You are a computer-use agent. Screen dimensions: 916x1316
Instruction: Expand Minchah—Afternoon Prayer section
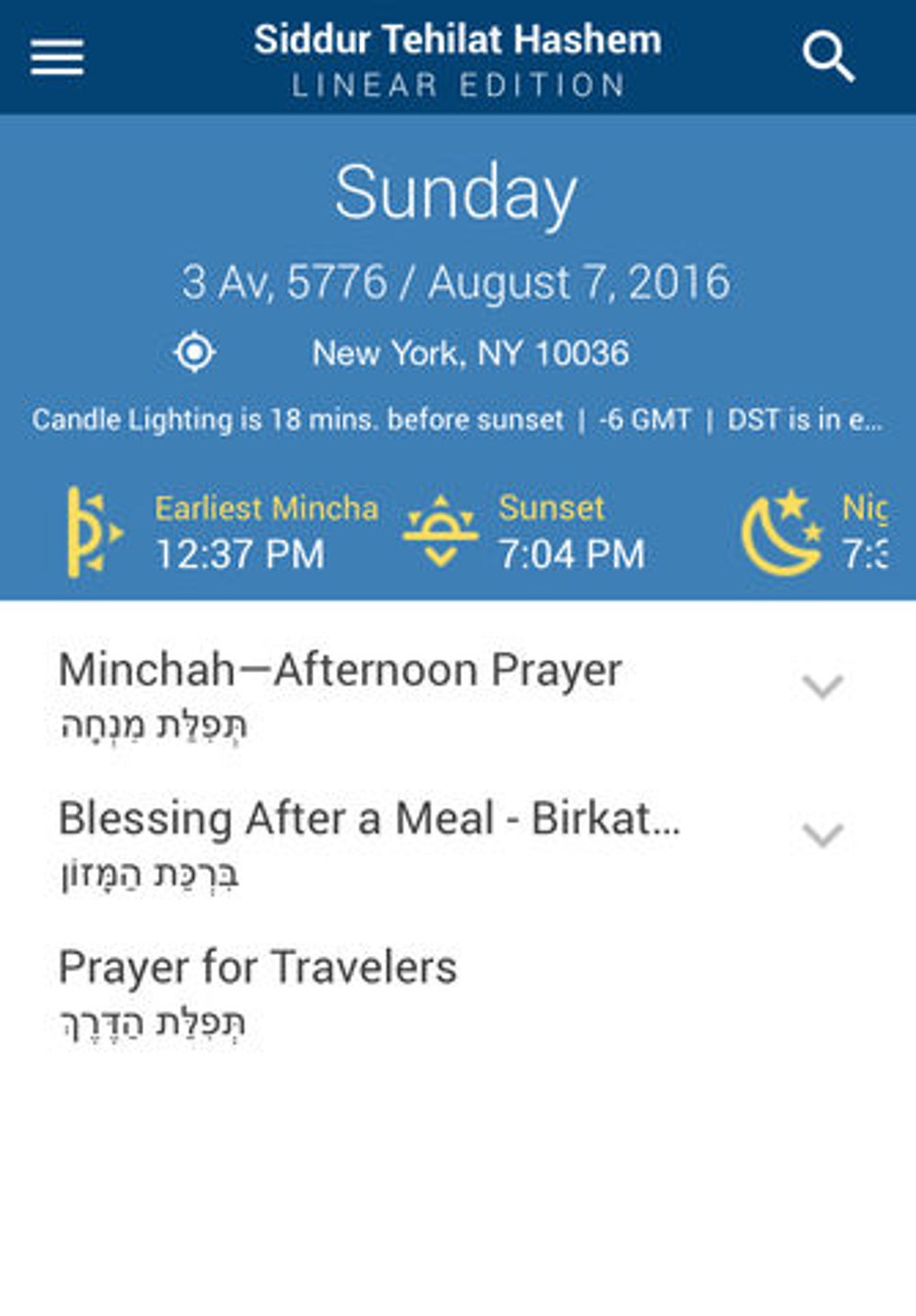822,687
